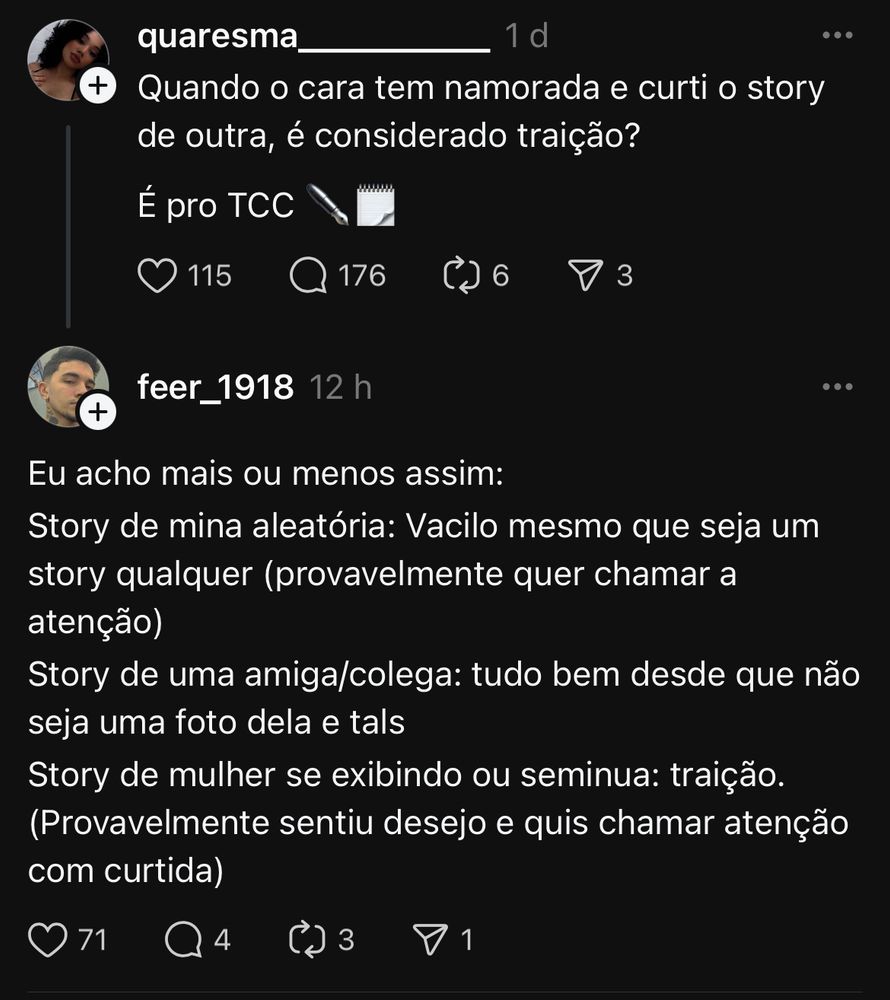Like feer_1918's reply

click(47, 938)
